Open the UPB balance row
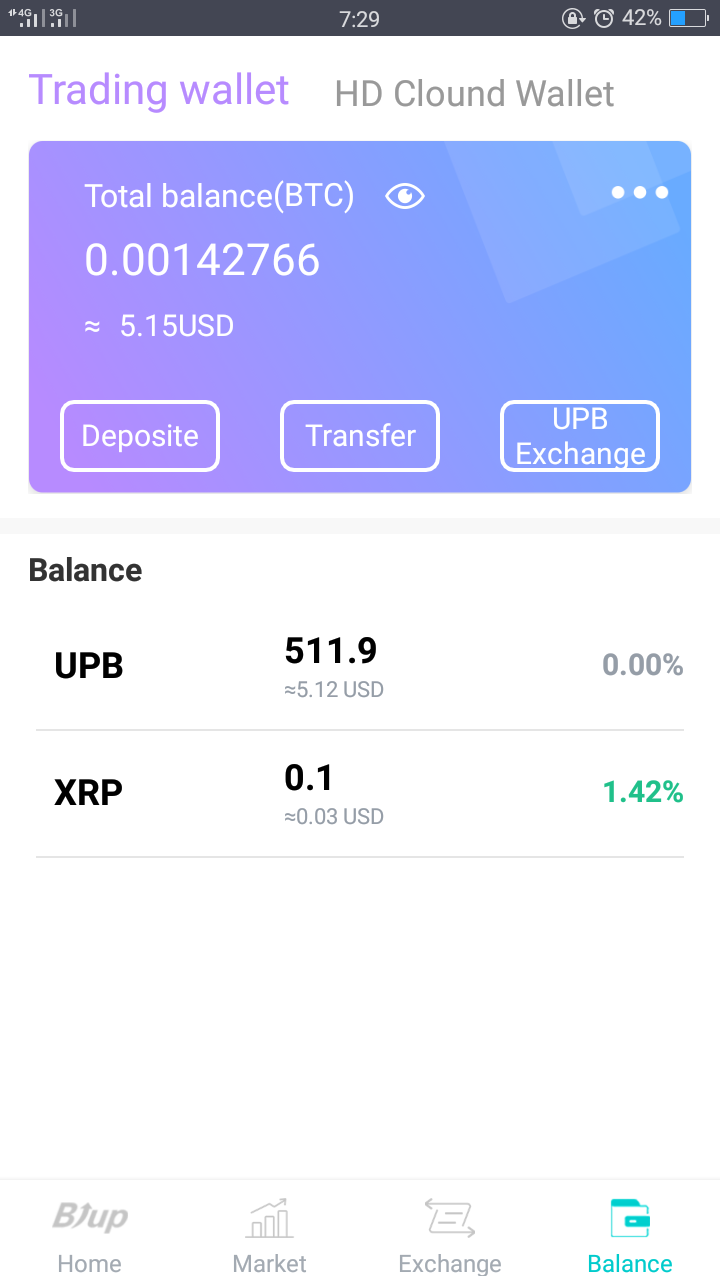 (360, 666)
